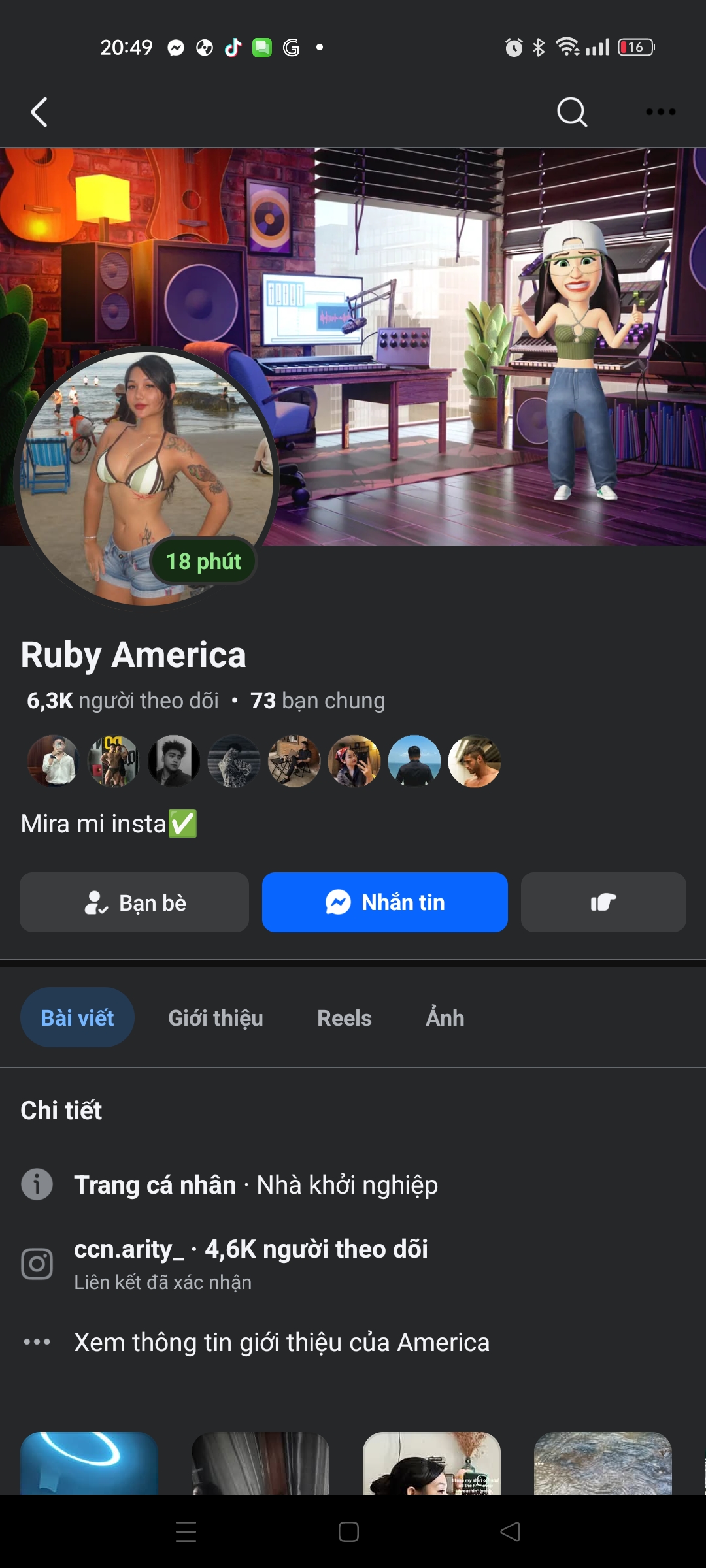This screenshot has width=706, height=1568.
Task: Go to the system home screen
Action: (x=348, y=1531)
